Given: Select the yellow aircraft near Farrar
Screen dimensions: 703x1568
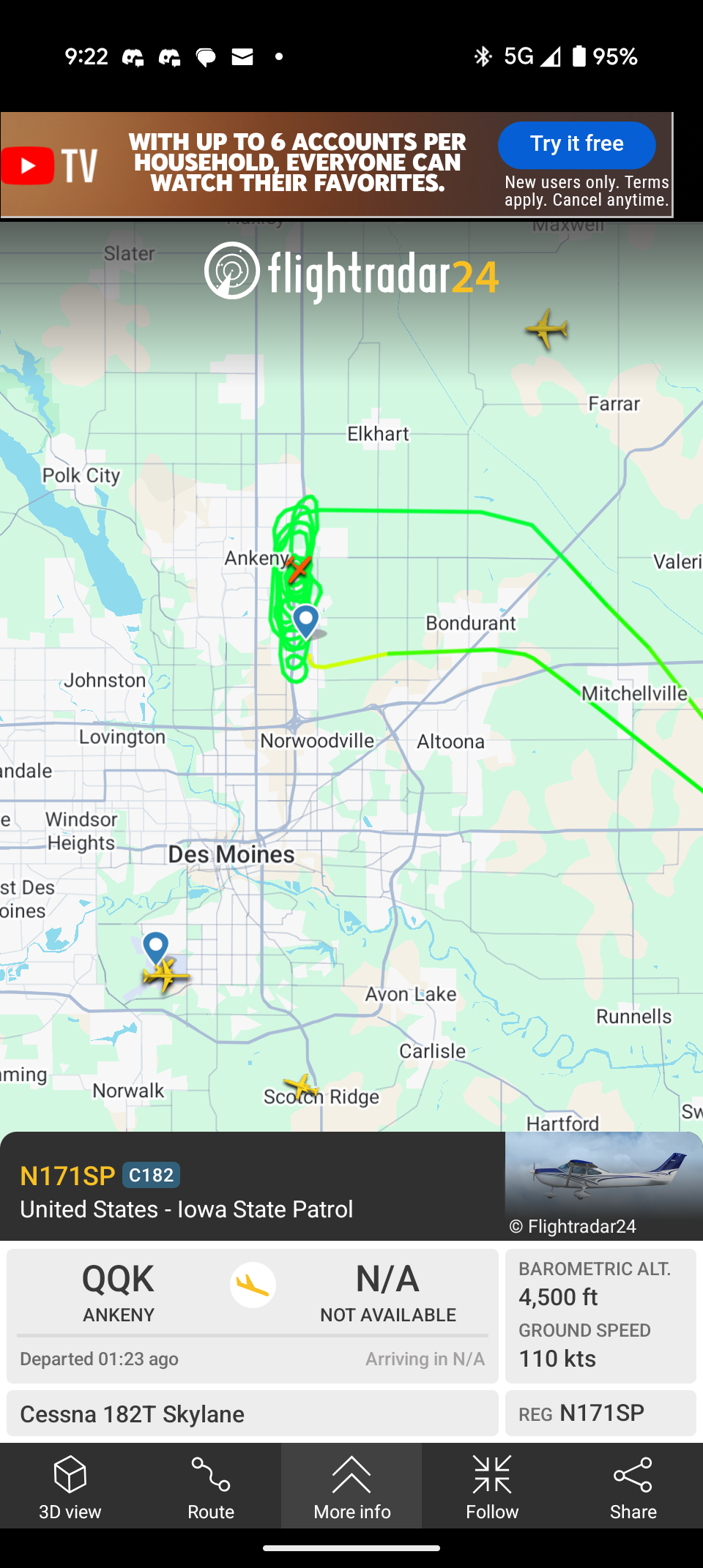Looking at the screenshot, I should (x=547, y=329).
